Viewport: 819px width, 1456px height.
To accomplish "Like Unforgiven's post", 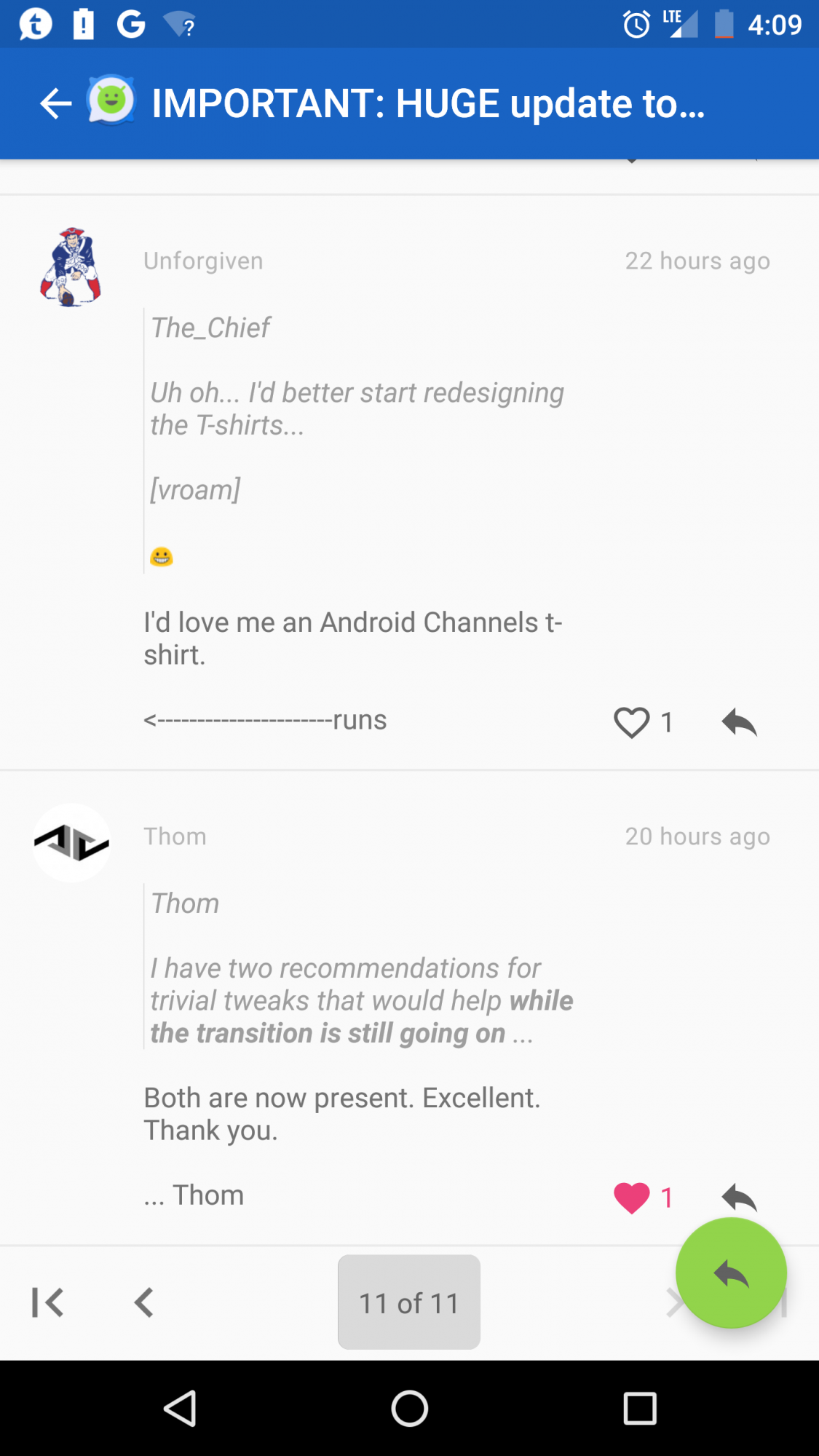I will click(631, 722).
